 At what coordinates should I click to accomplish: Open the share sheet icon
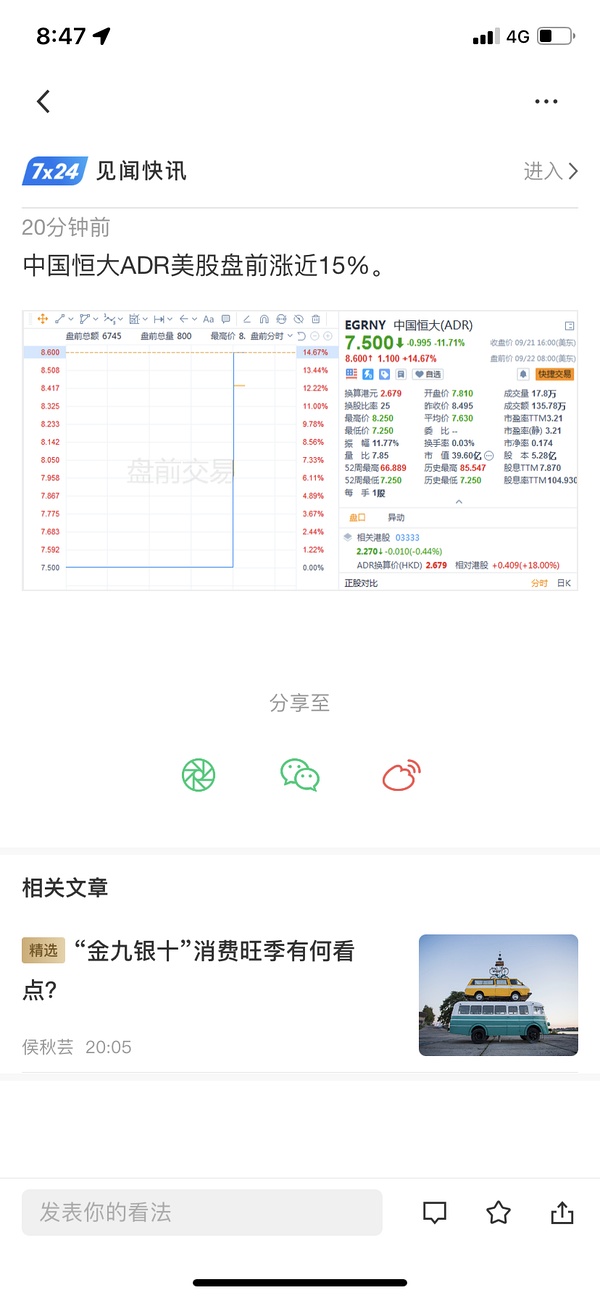562,1212
